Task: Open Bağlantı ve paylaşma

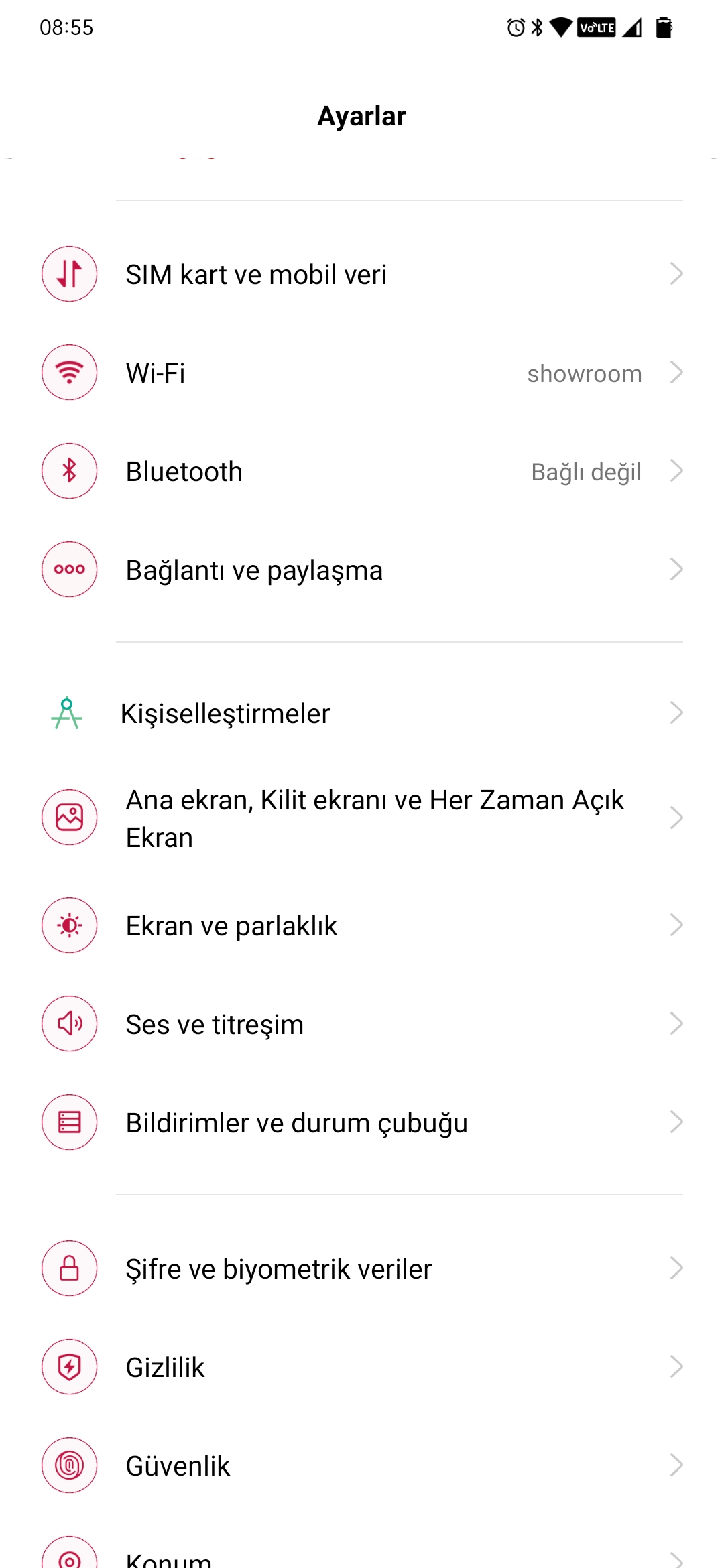Action: (362, 570)
